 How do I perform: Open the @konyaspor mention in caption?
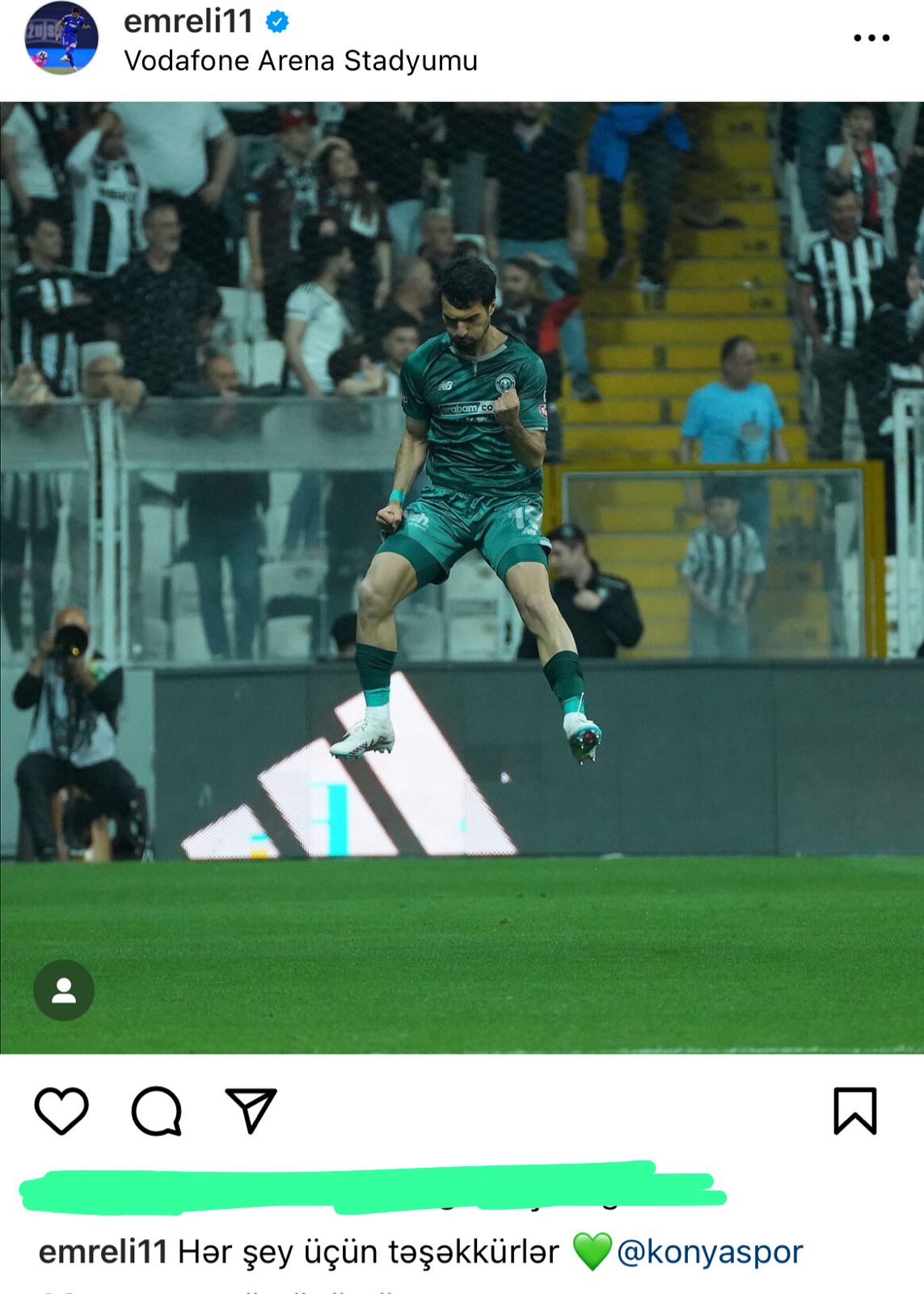(x=710, y=1252)
